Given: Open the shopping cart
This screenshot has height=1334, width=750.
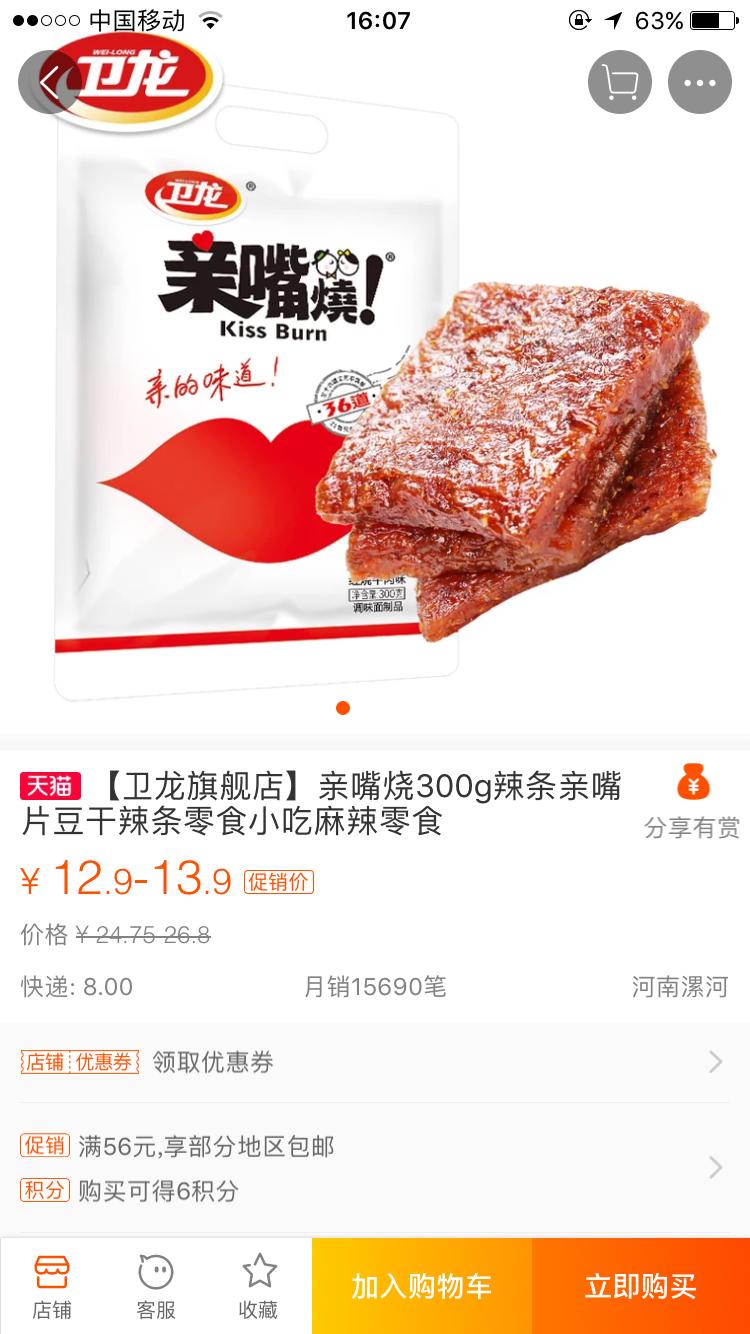Looking at the screenshot, I should coord(619,82).
